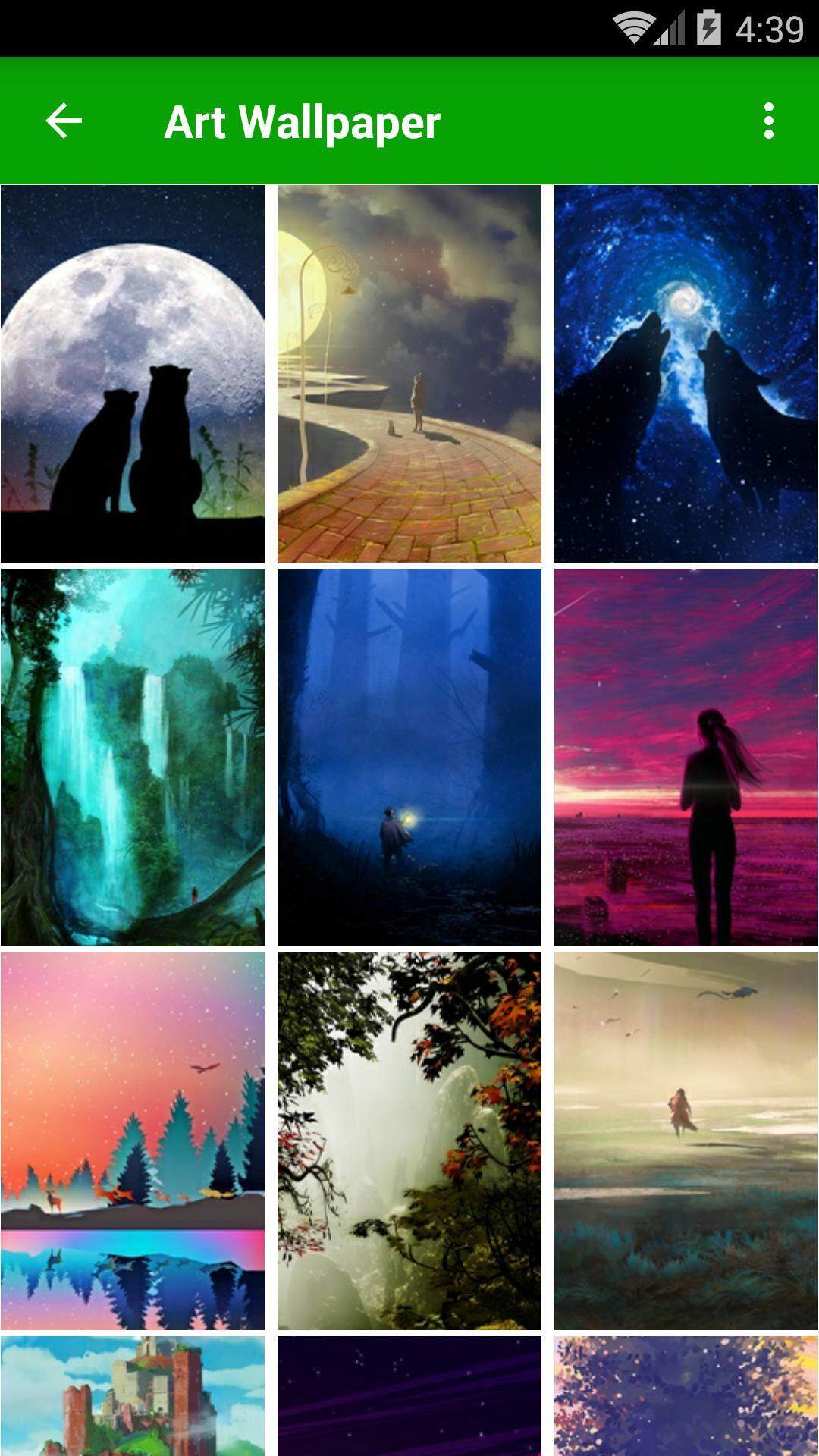Open the three-dot overflow menu
This screenshot has height=1456, width=819.
click(x=768, y=121)
